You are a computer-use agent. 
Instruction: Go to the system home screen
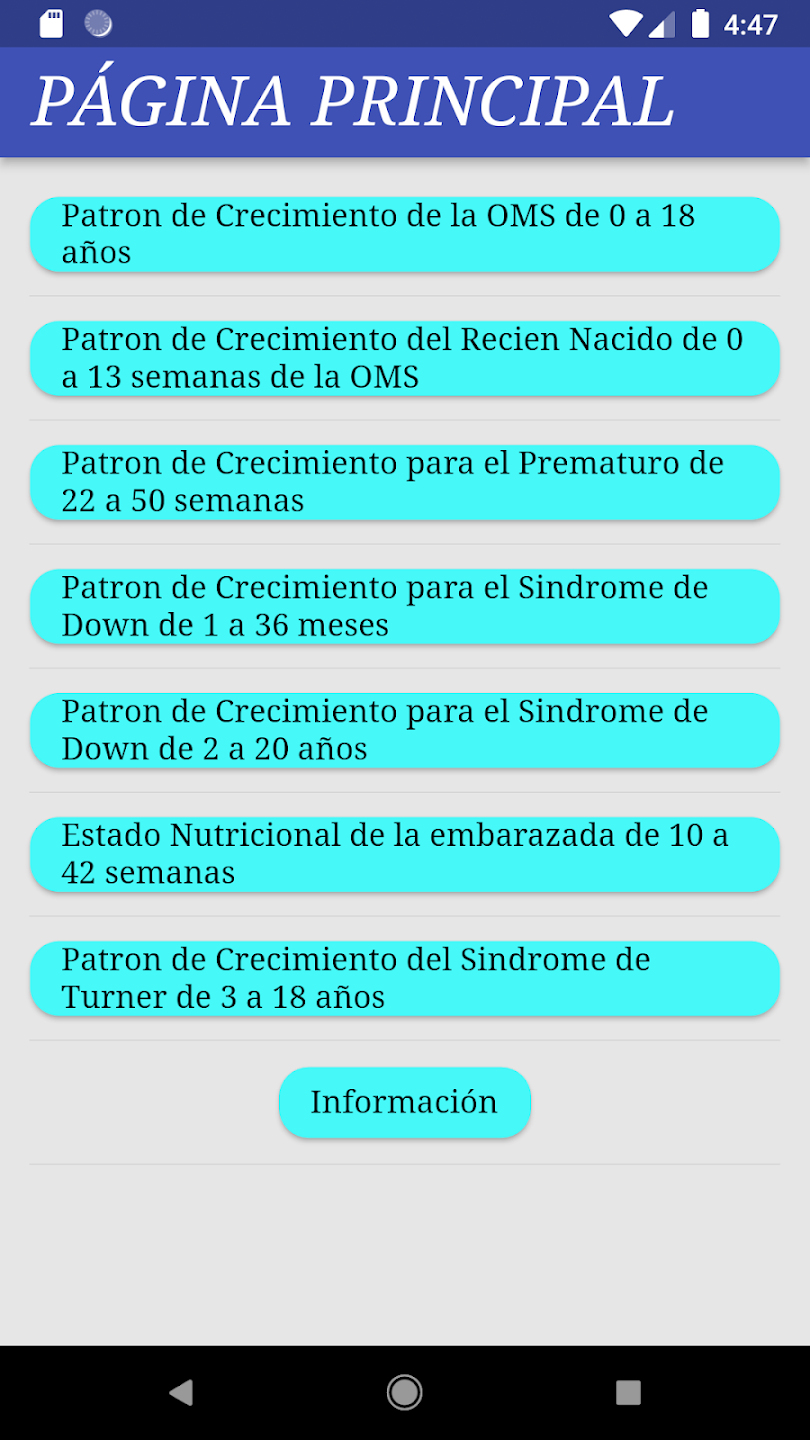[x=405, y=1392]
